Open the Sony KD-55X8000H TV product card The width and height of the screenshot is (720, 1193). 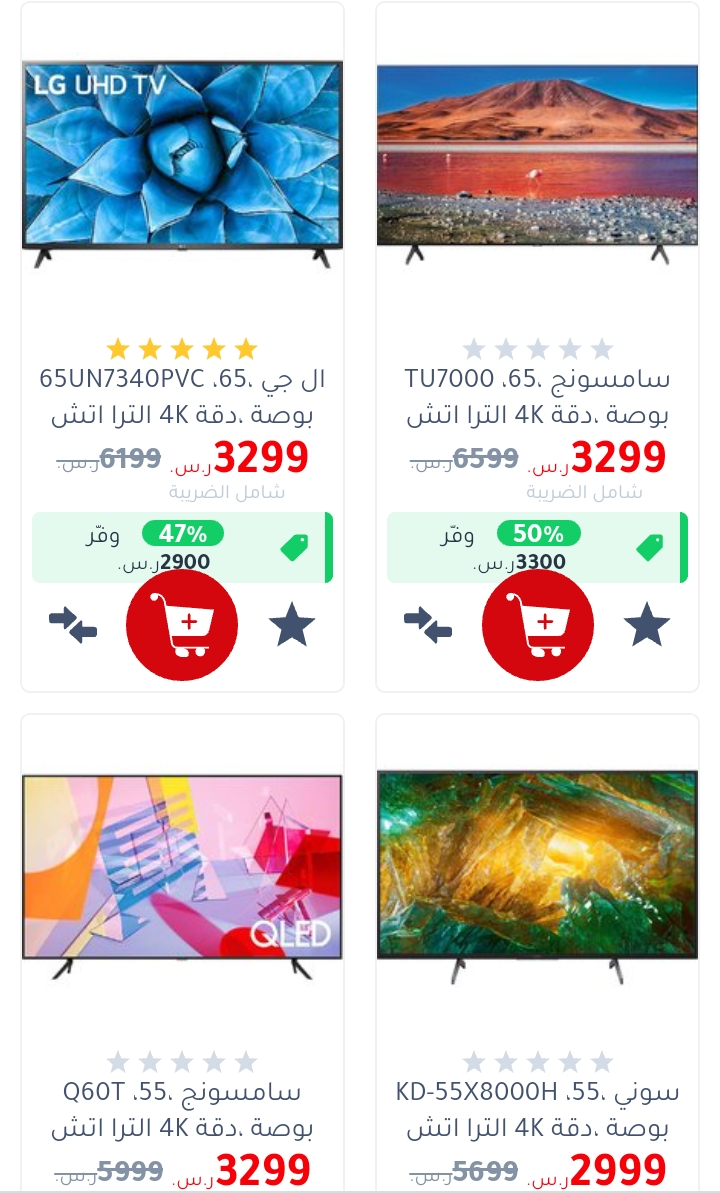point(537,870)
